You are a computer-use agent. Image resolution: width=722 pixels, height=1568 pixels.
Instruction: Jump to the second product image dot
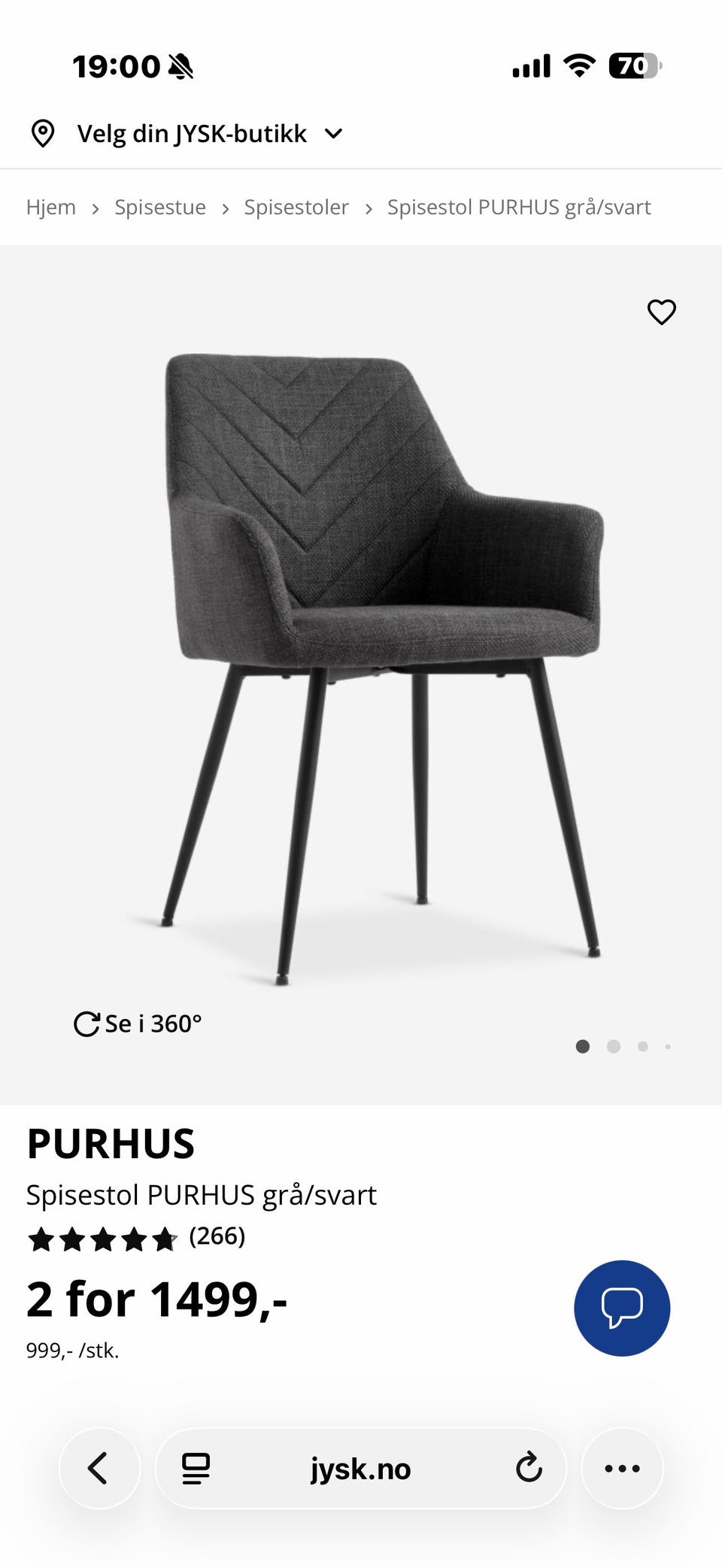click(614, 1046)
